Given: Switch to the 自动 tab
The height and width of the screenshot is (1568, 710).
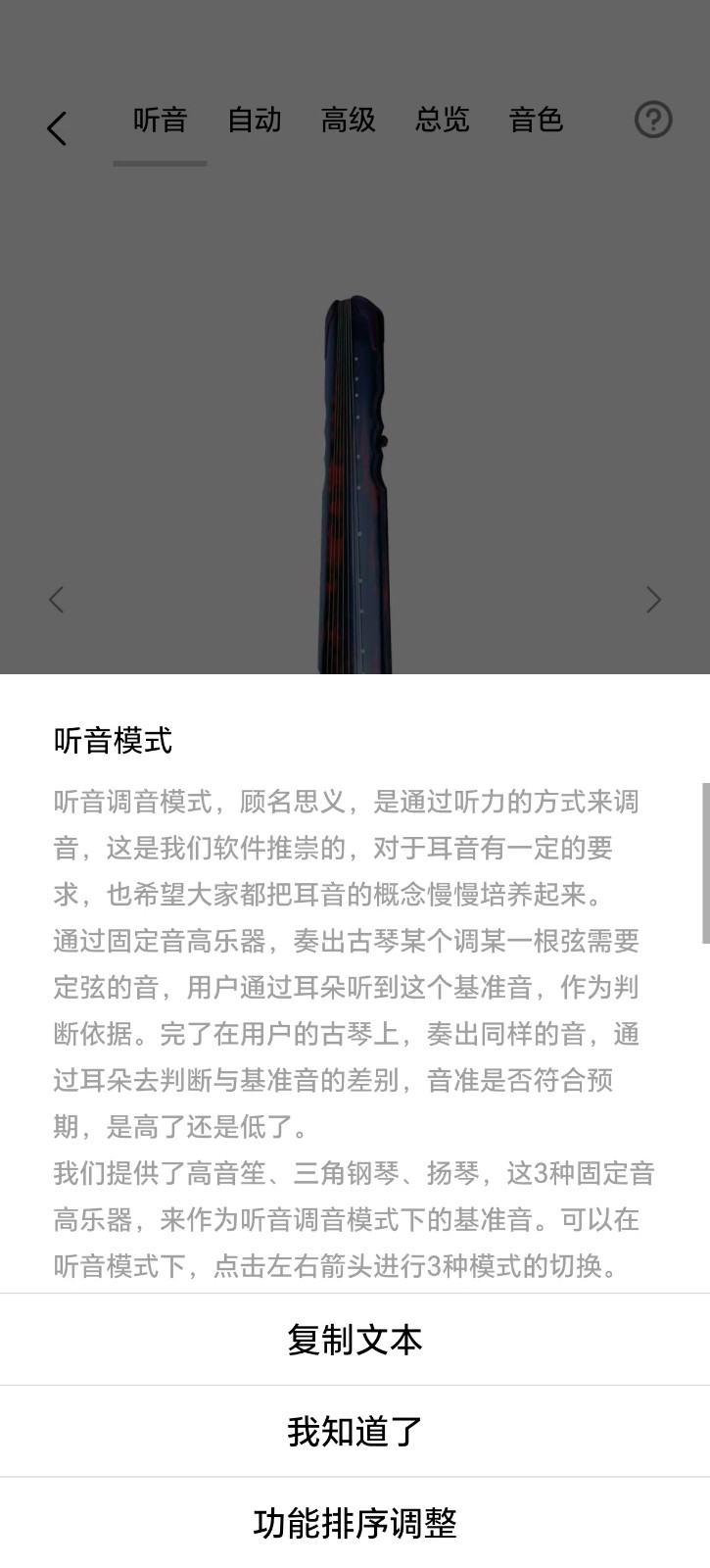Looking at the screenshot, I should (255, 120).
